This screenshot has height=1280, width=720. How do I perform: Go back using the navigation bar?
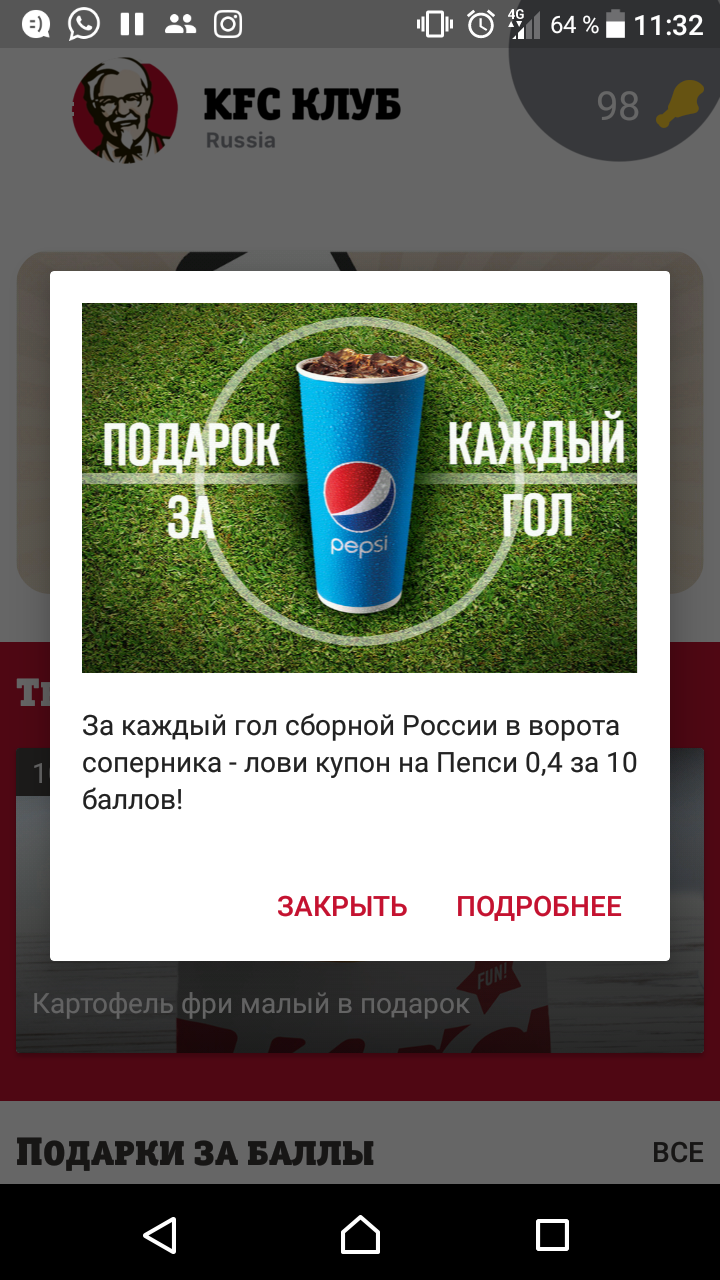(160, 1235)
